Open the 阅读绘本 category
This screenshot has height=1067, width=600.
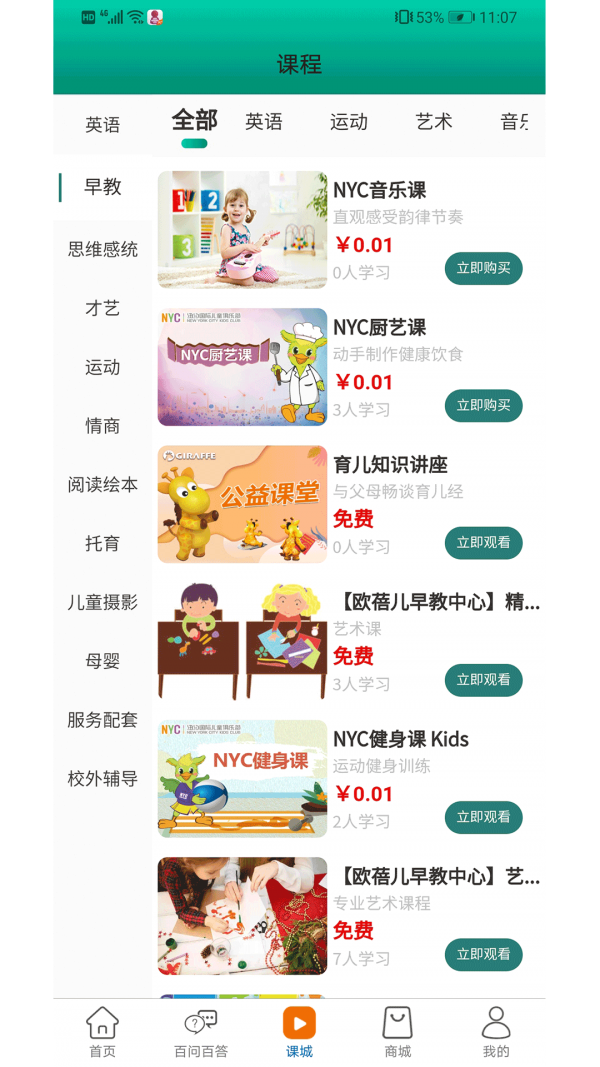[103, 485]
